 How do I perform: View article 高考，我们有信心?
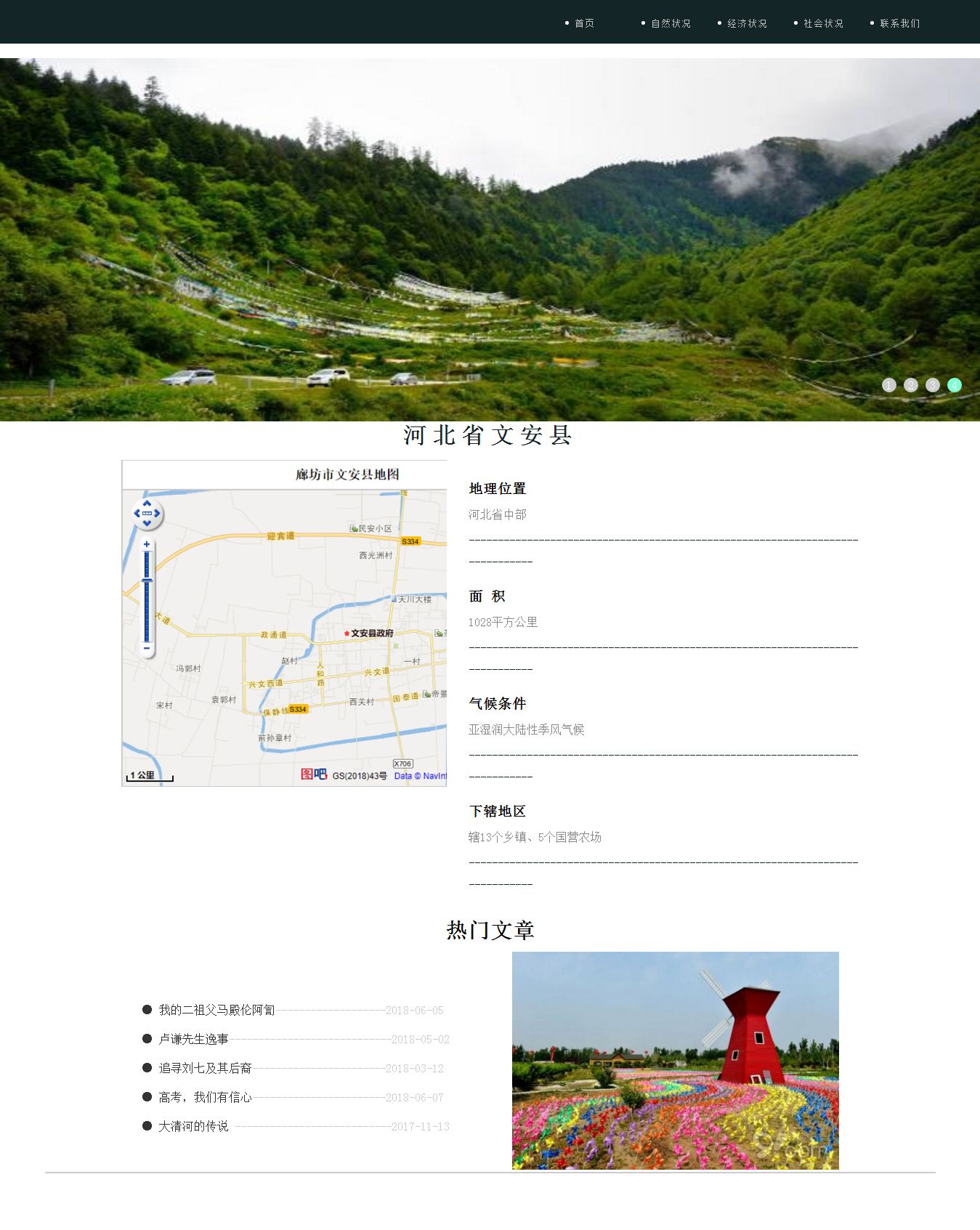205,1097
